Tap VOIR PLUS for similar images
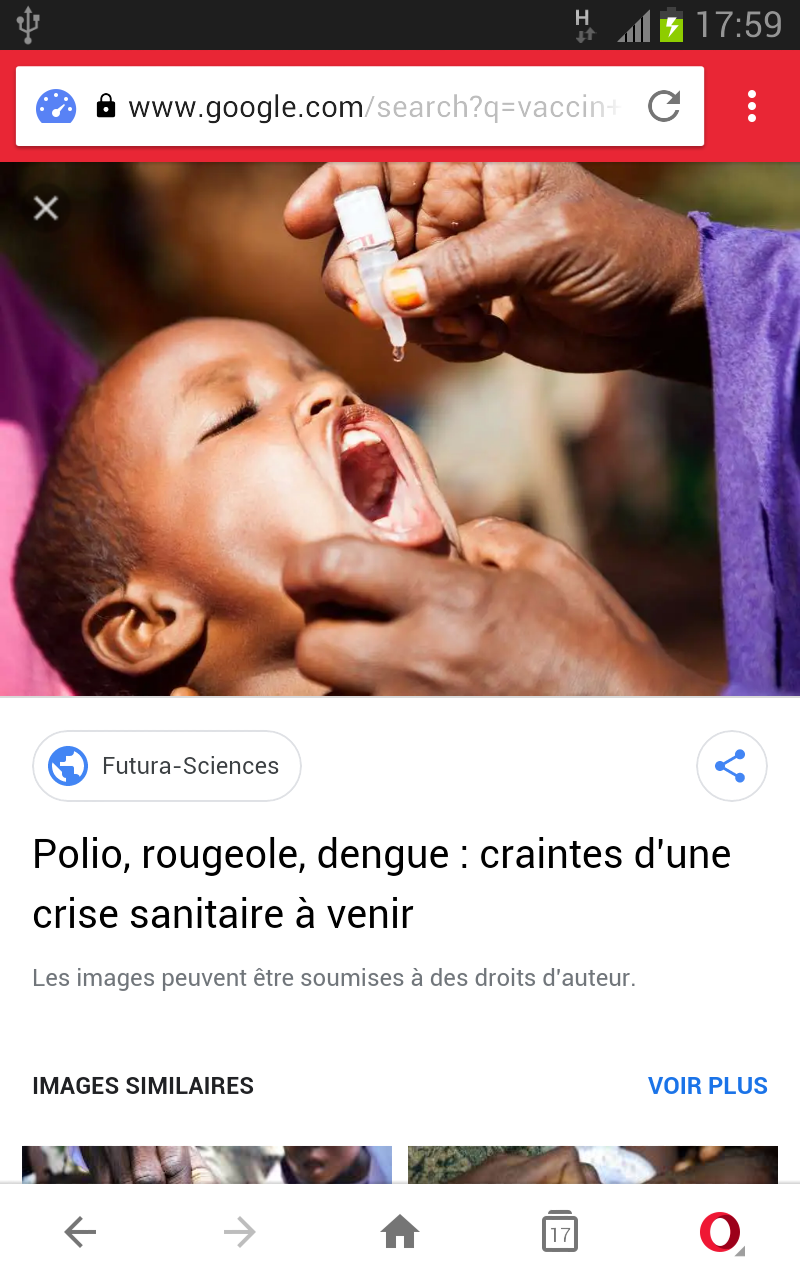Image resolution: width=800 pixels, height=1280 pixels. tap(708, 1086)
